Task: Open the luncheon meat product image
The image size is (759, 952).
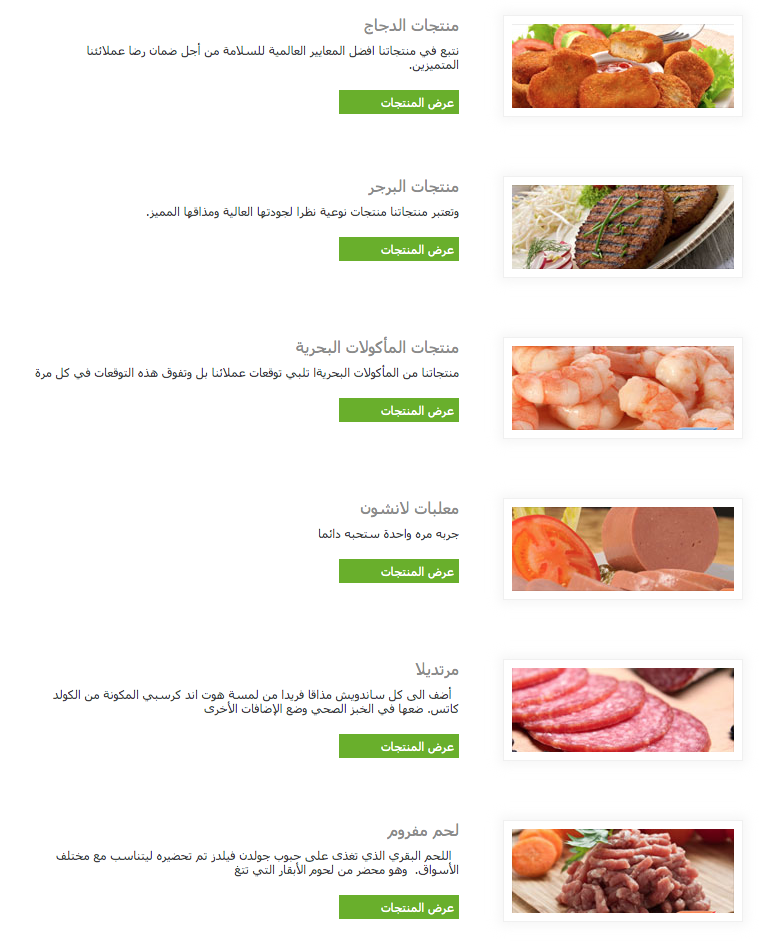Action: coord(622,549)
